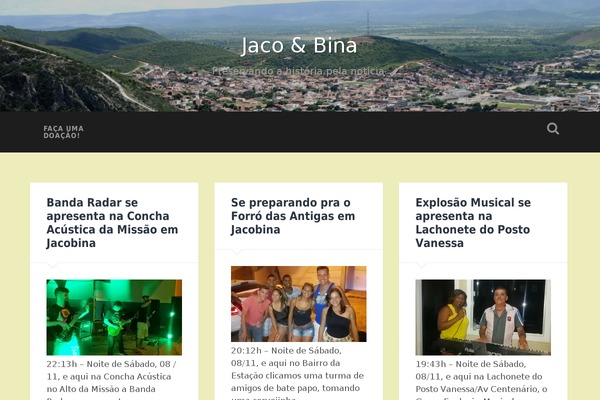The width and height of the screenshot is (600, 400).
Task: Open the Banda Radar Concha Acústica post title
Action: coord(112,222)
